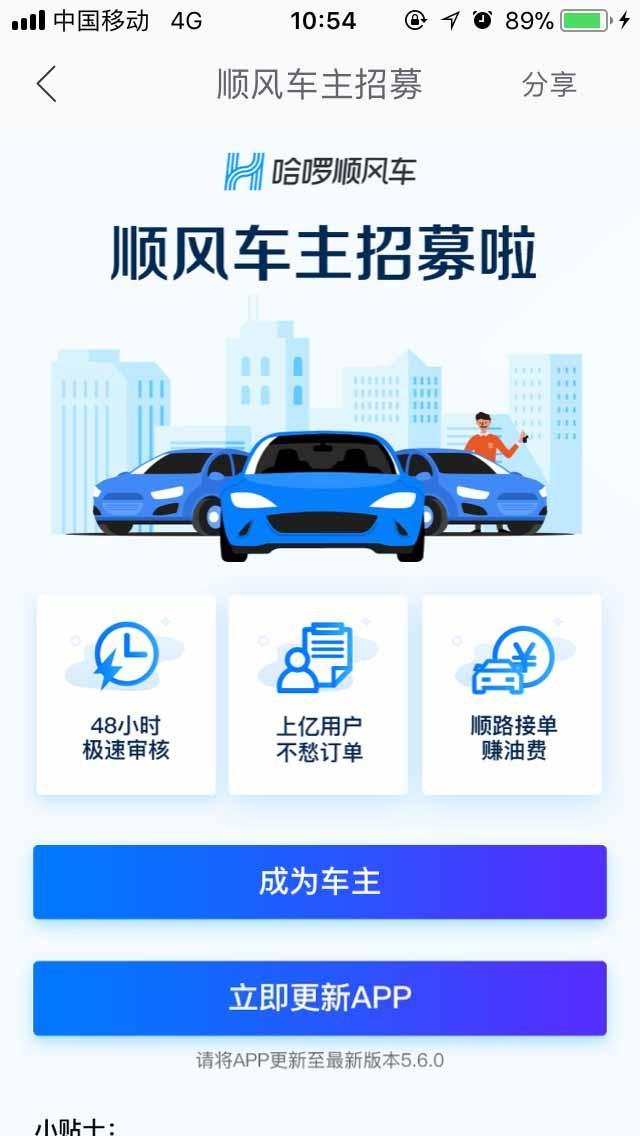Go back from the 顺风车主招募 page
Screen dimensions: 640x1136
[46, 84]
